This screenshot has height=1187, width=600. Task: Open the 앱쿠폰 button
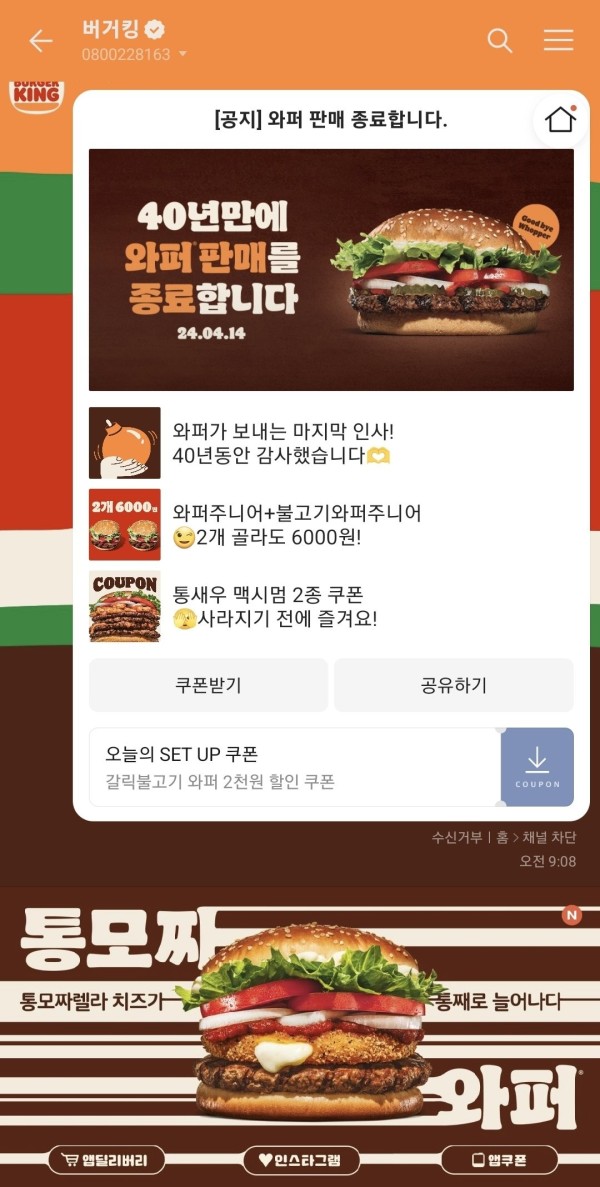tap(499, 1160)
